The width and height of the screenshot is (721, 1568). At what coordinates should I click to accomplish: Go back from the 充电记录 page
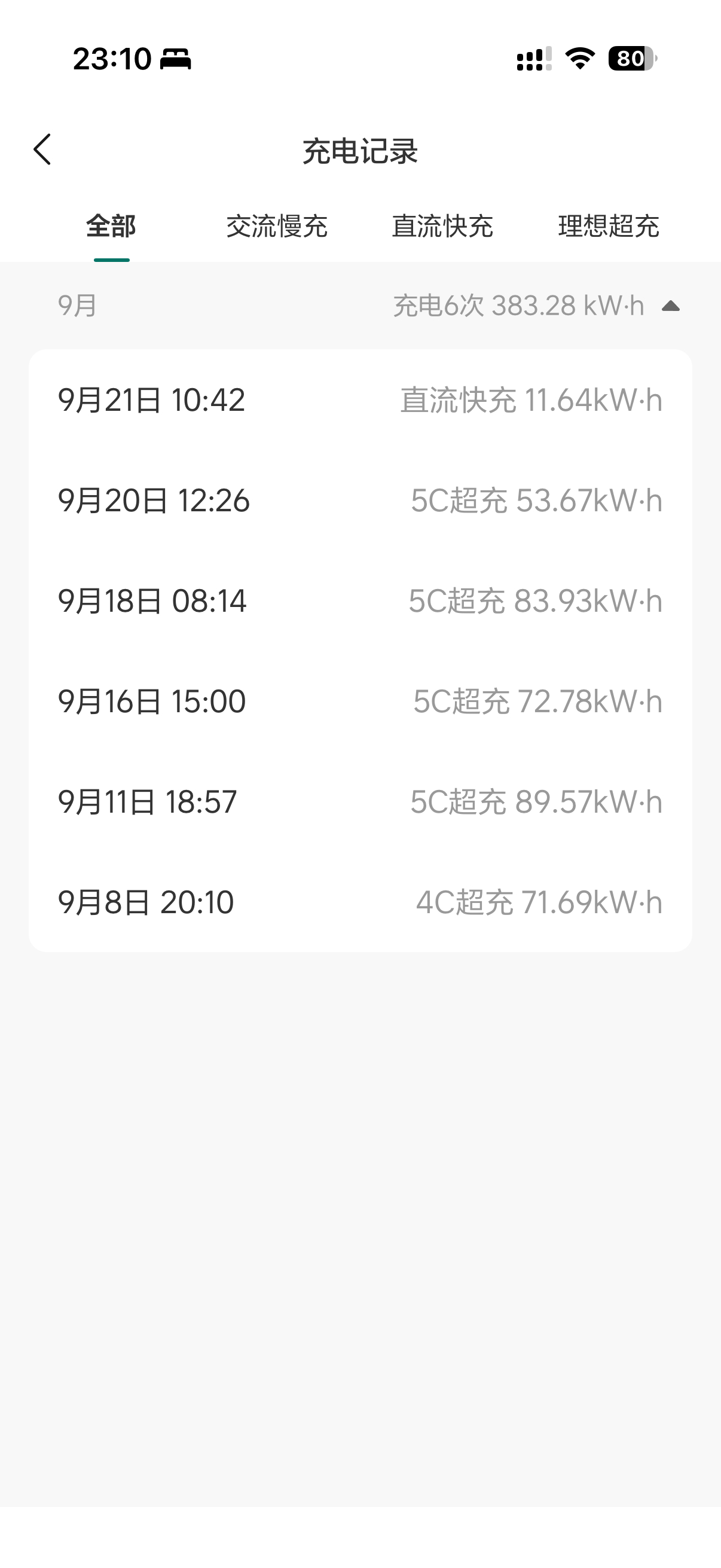(x=42, y=150)
